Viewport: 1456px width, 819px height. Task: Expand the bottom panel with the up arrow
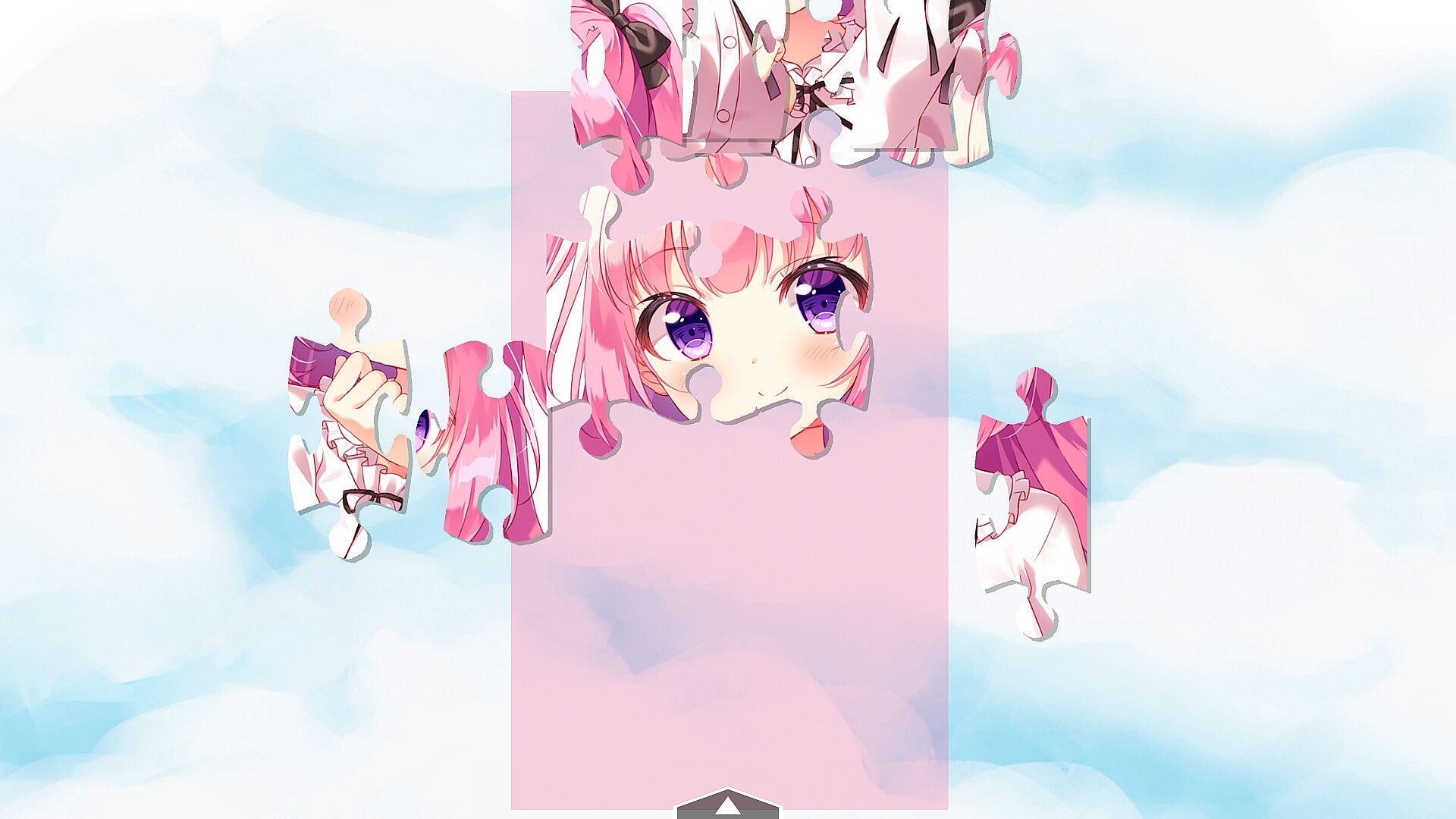coord(727,805)
